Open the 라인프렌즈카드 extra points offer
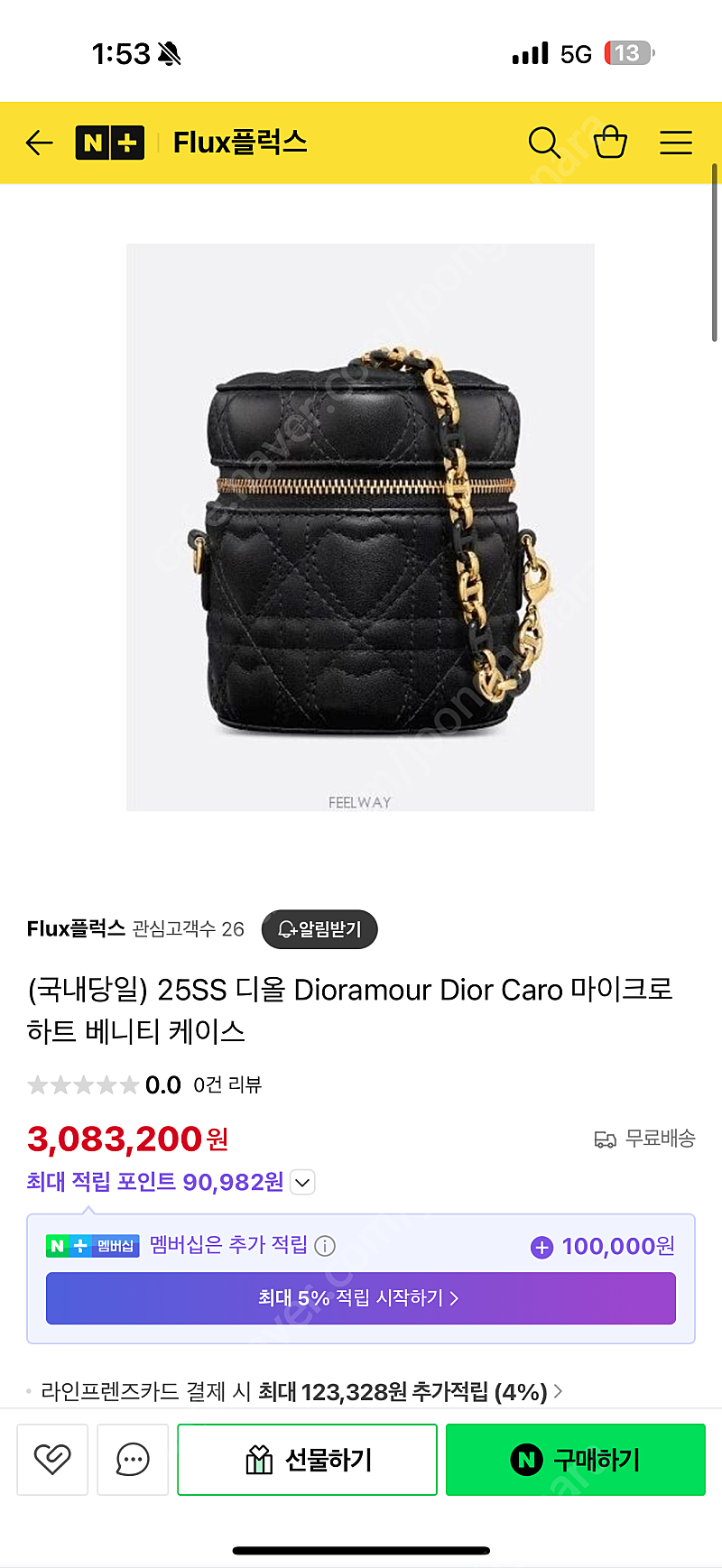This screenshot has width=722, height=1568. pos(302,1392)
